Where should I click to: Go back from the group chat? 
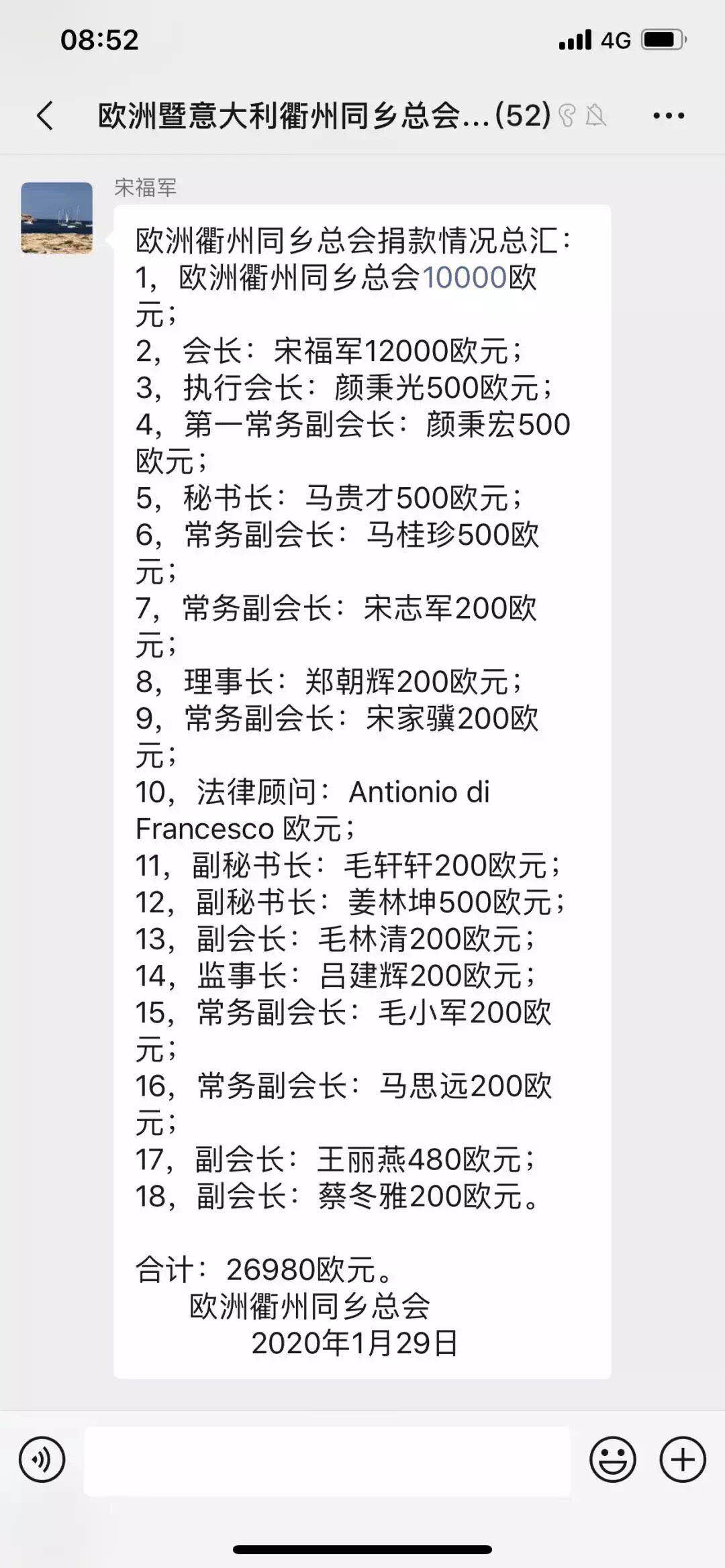pyautogui.click(x=45, y=115)
